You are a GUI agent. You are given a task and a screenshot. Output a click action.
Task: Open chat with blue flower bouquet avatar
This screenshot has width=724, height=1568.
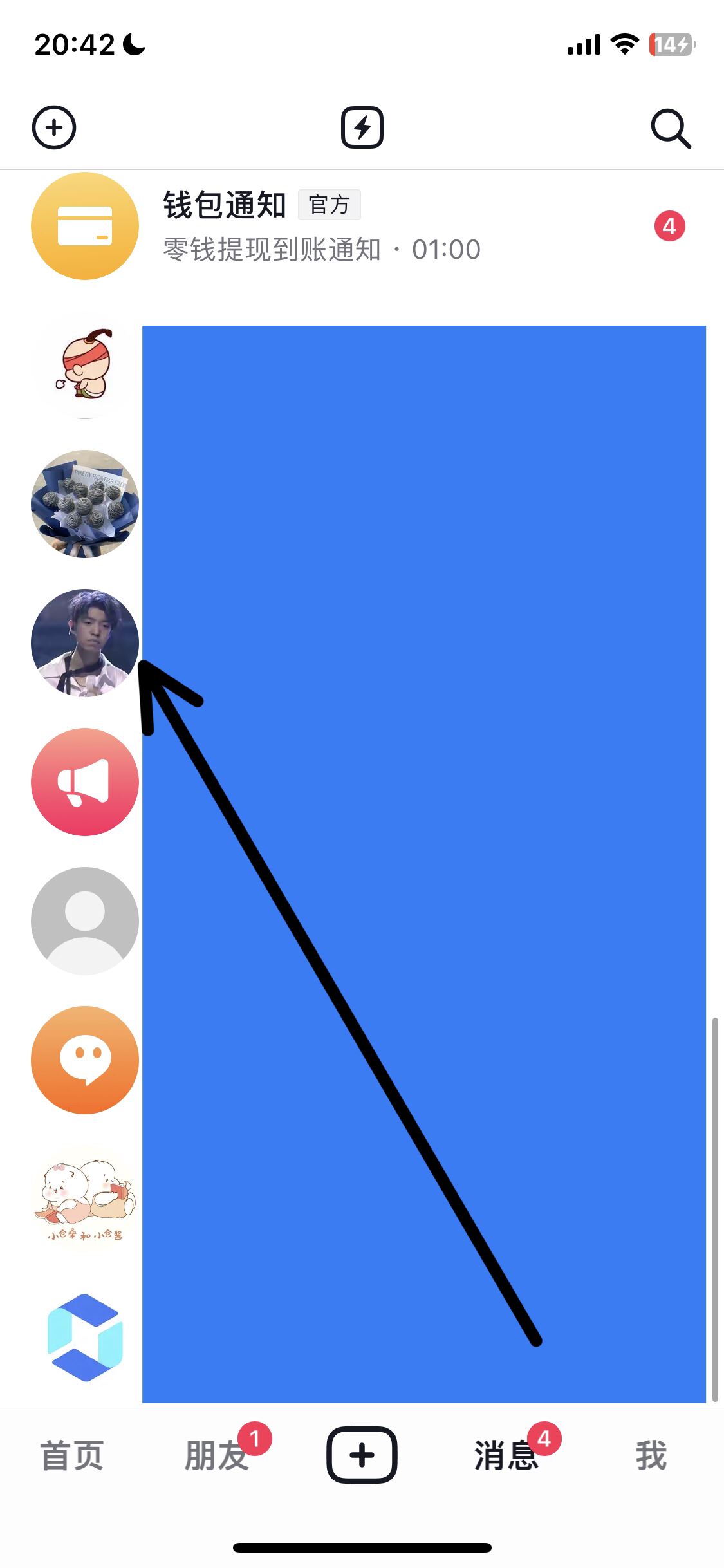(x=85, y=504)
